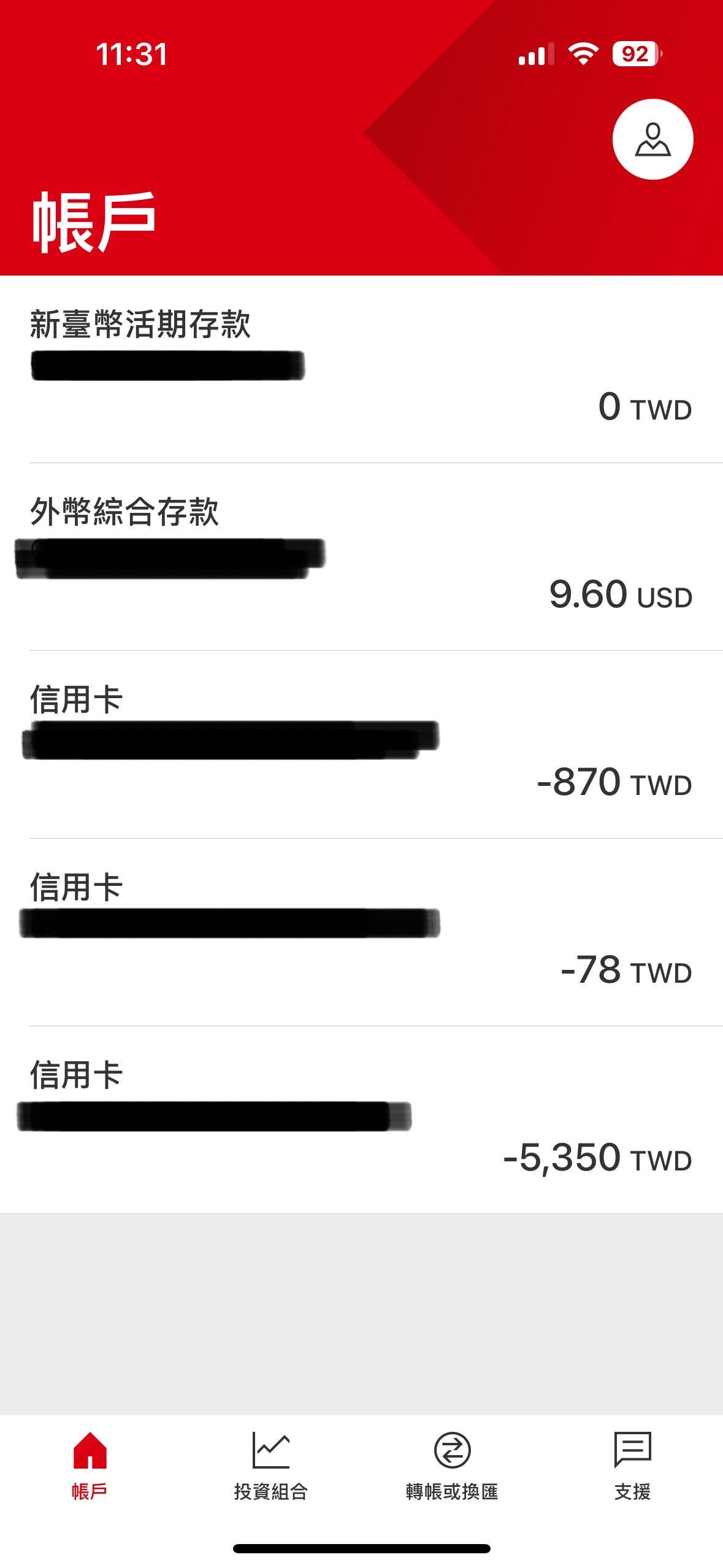Open the profile icon in the header
This screenshot has height=1568, width=723.
pos(652,140)
